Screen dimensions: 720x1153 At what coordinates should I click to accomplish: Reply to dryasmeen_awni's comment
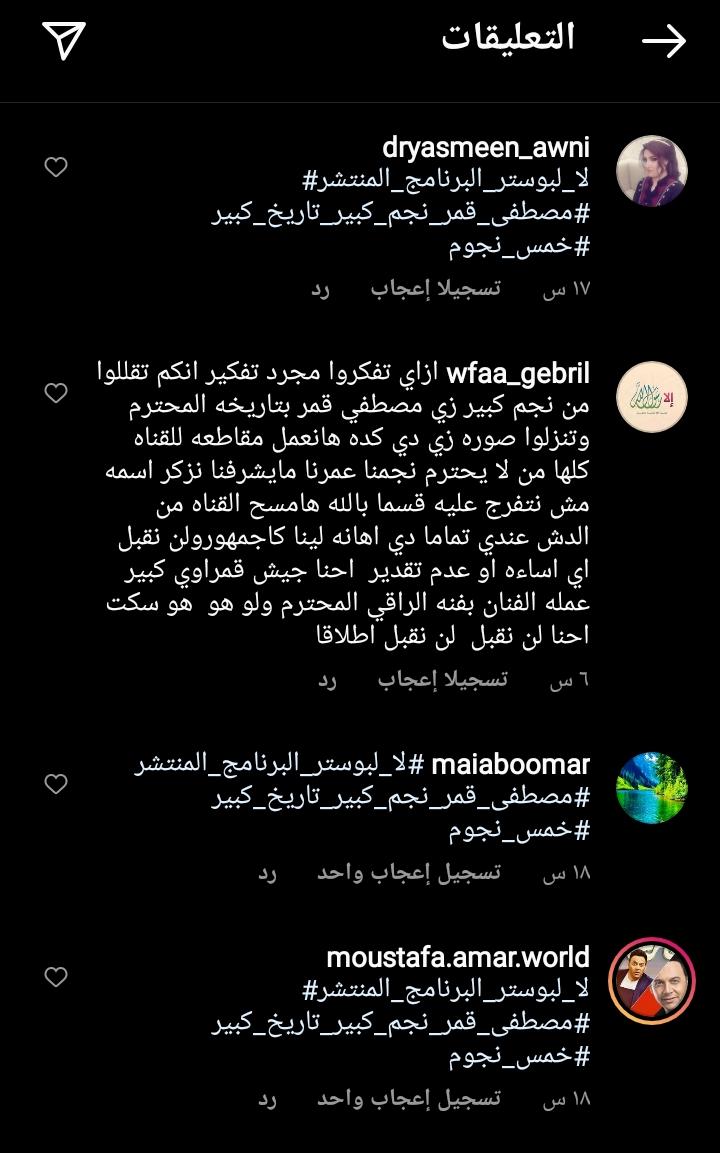click(x=320, y=289)
